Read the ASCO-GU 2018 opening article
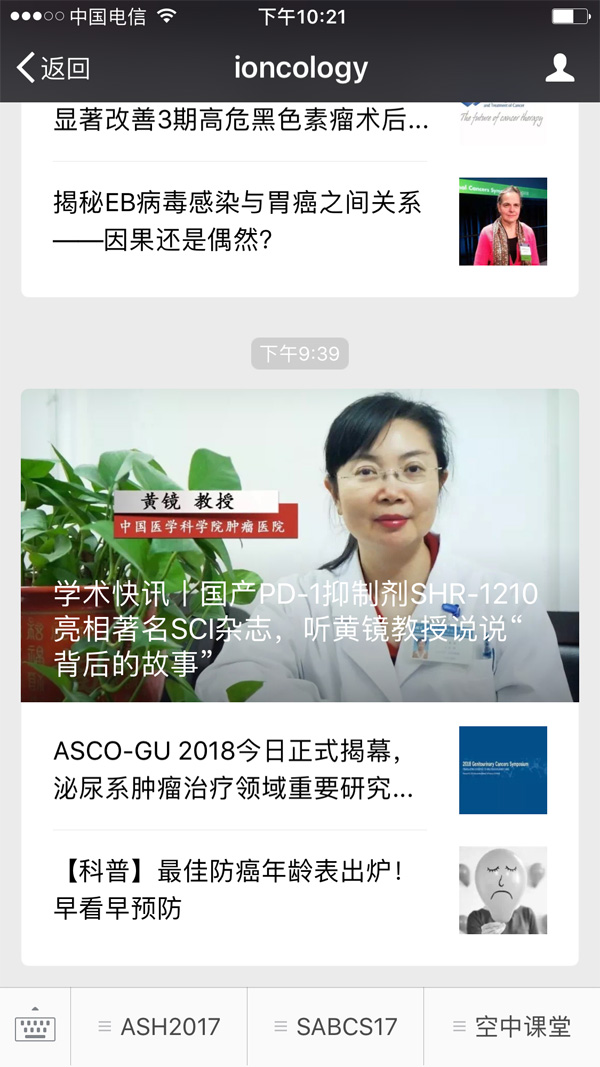The width and height of the screenshot is (600, 1067). tap(240, 770)
